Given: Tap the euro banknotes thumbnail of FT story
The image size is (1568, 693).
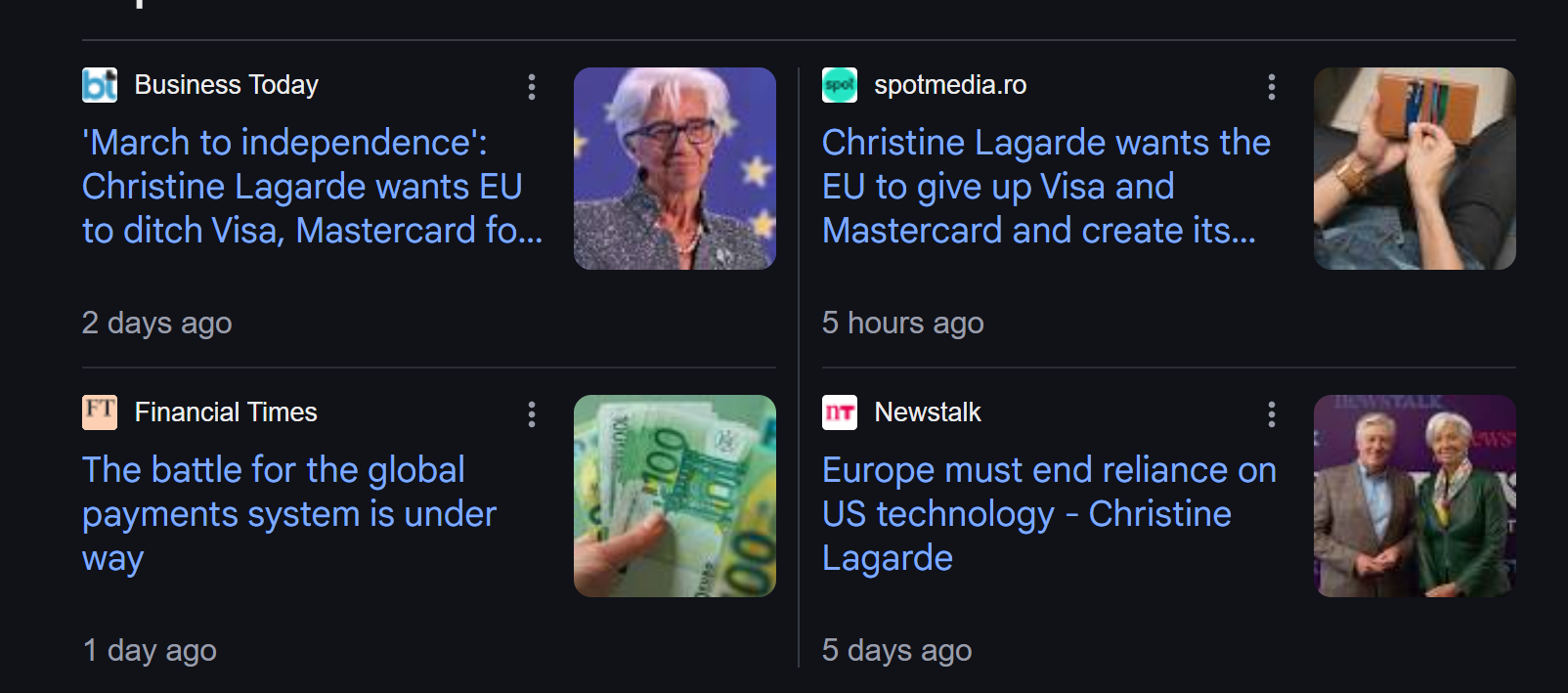Looking at the screenshot, I should click(x=675, y=496).
